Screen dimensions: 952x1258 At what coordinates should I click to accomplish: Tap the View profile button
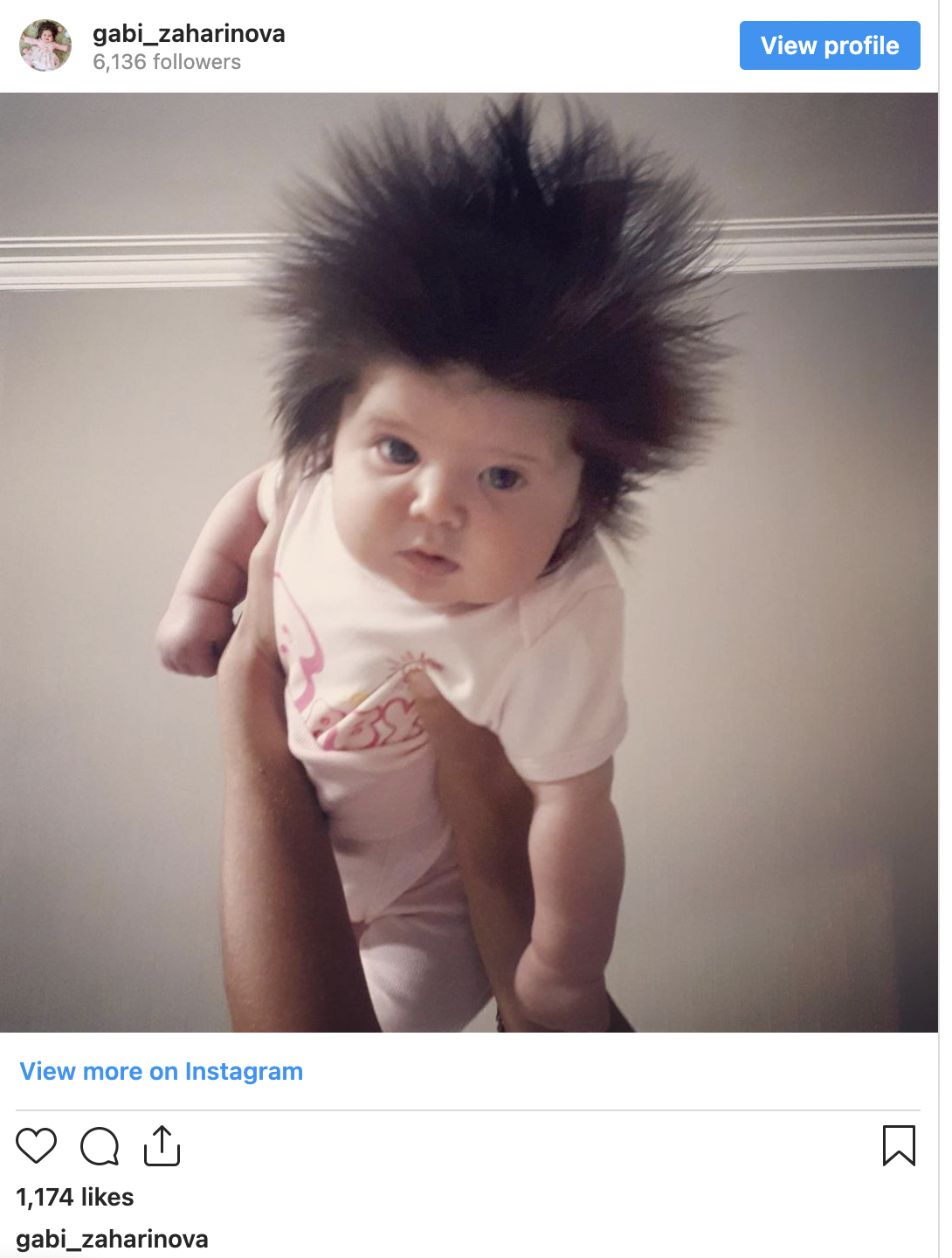coord(829,45)
